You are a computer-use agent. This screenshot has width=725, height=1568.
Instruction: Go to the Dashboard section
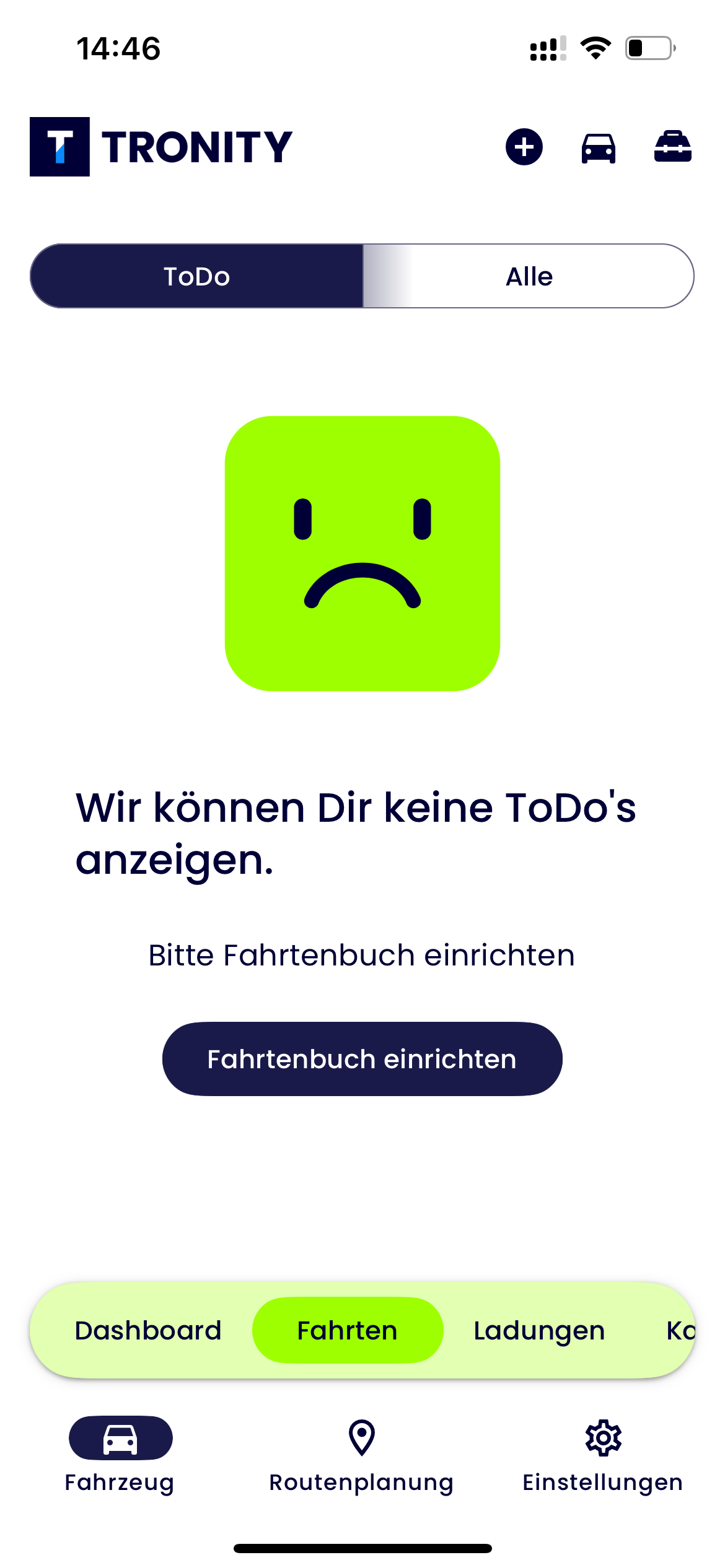[147, 1330]
